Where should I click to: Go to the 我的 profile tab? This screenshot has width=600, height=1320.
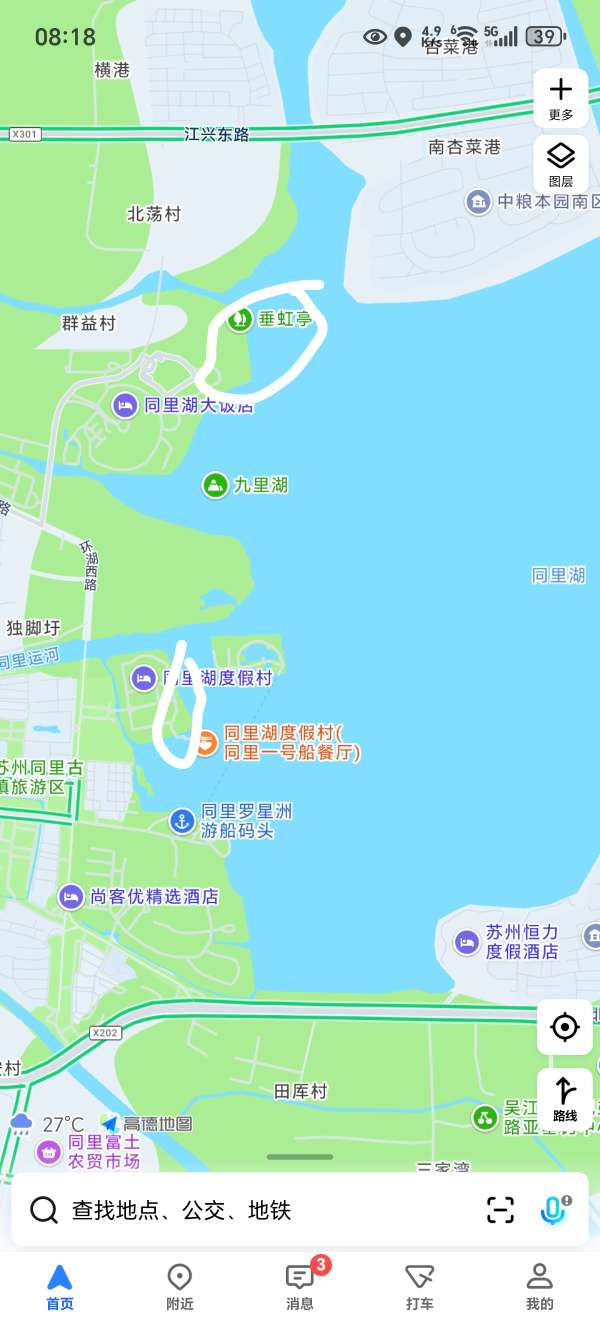540,1286
